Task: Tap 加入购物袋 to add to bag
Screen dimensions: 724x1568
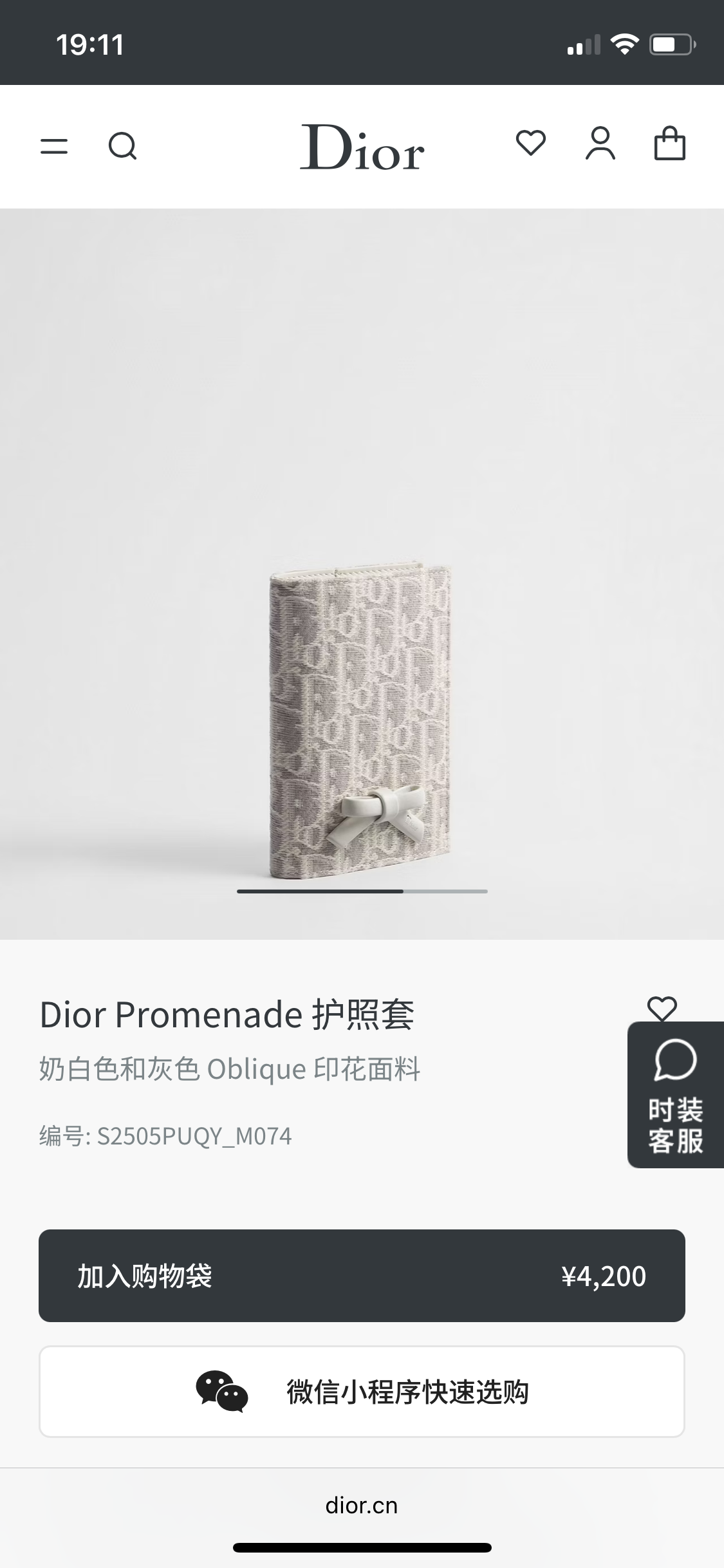Action: coord(362,1276)
